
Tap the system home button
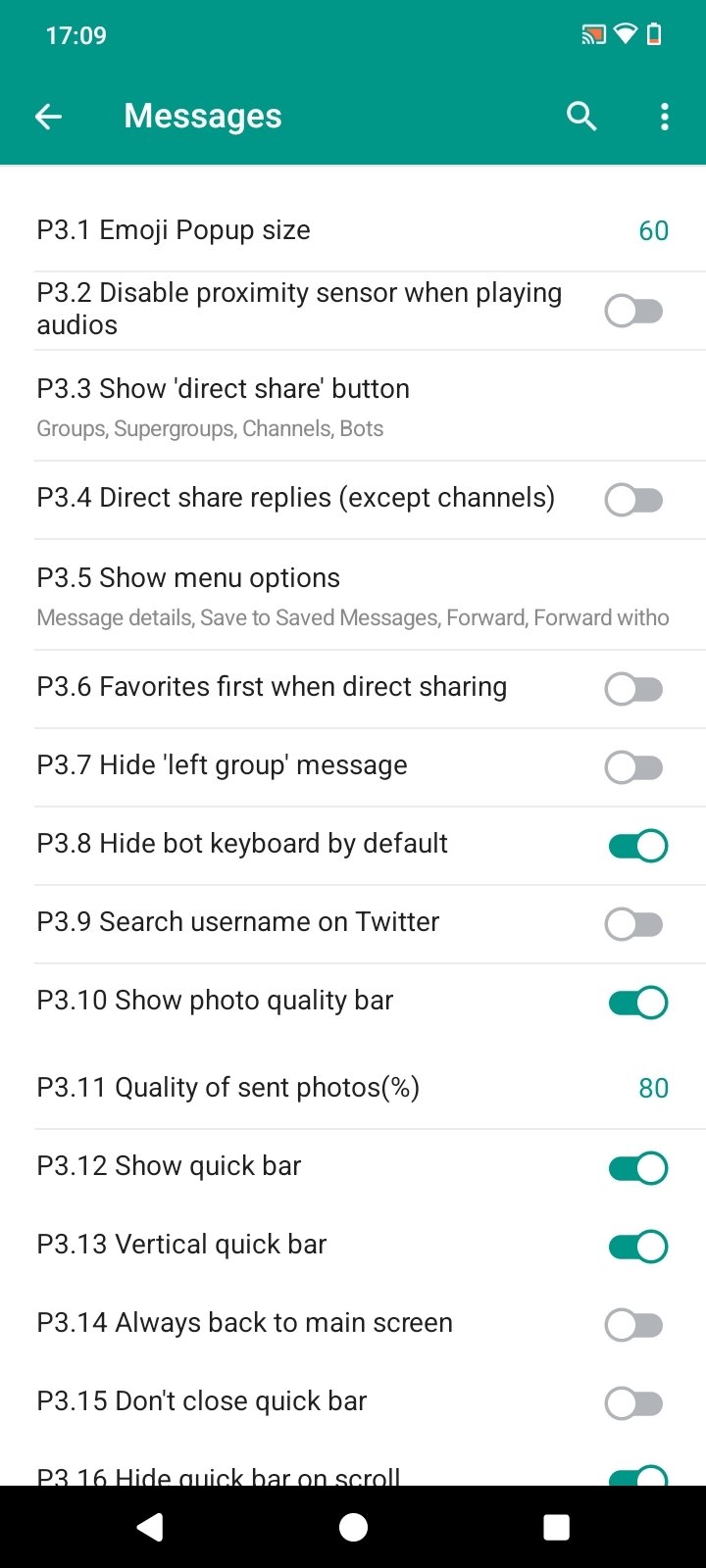353,1527
